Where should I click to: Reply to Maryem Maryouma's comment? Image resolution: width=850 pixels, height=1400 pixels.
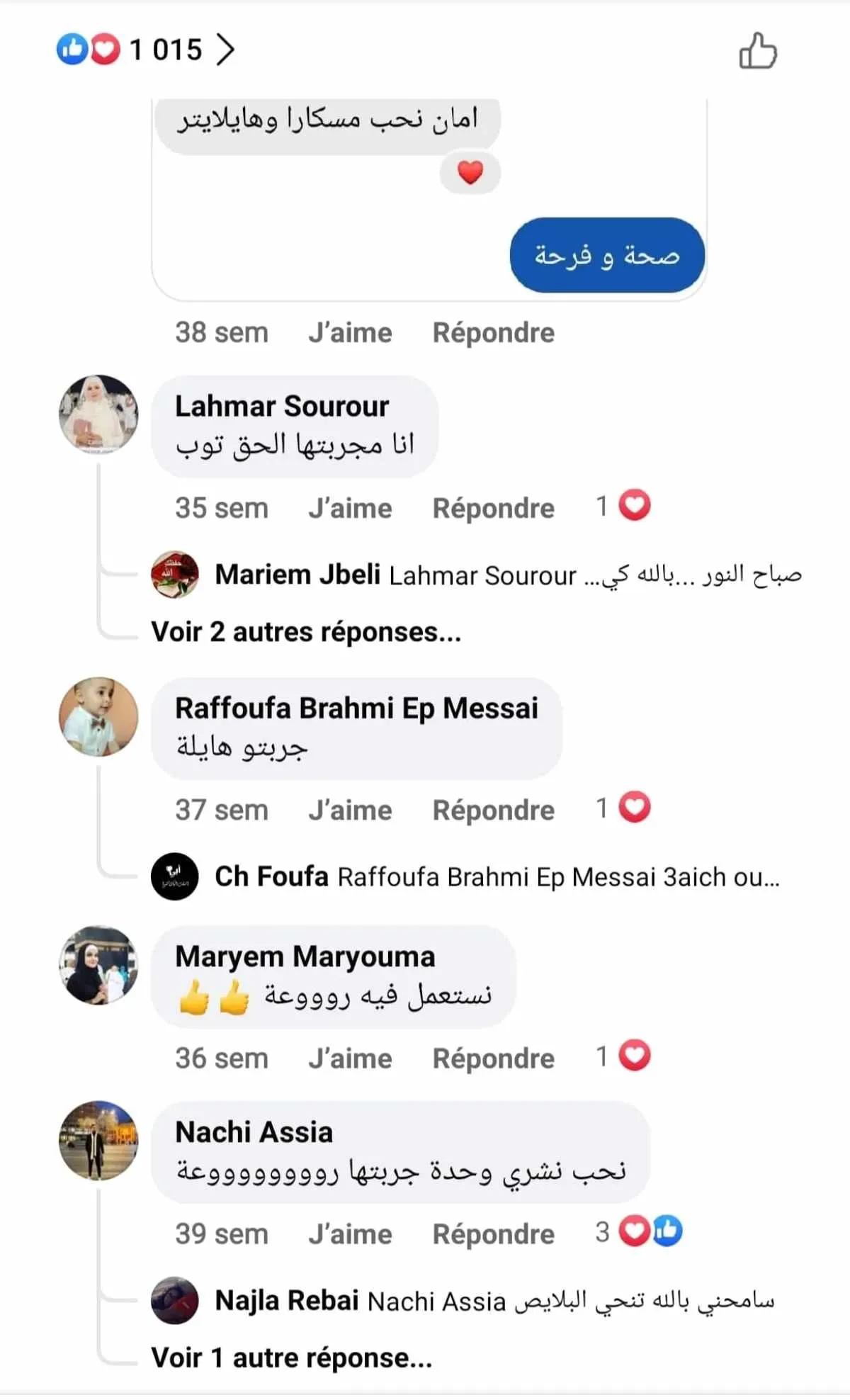[x=493, y=1059]
